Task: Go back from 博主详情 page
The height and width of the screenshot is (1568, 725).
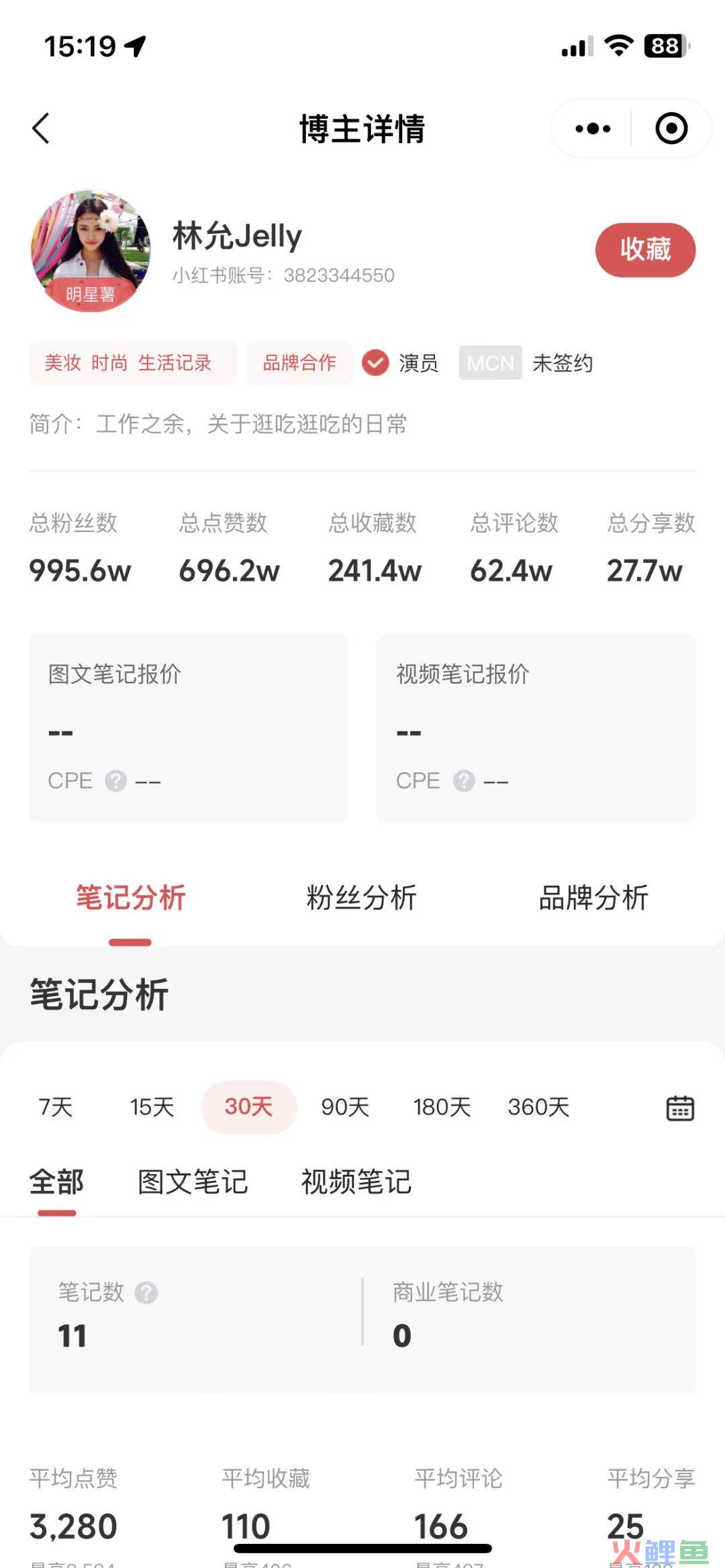Action: click(x=42, y=128)
